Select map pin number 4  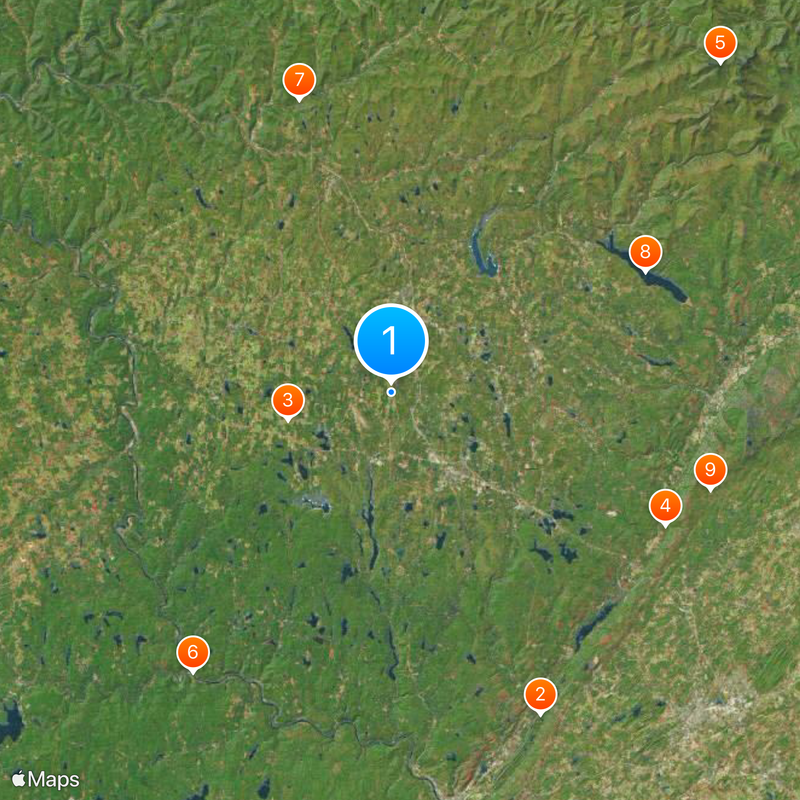pyautogui.click(x=665, y=505)
